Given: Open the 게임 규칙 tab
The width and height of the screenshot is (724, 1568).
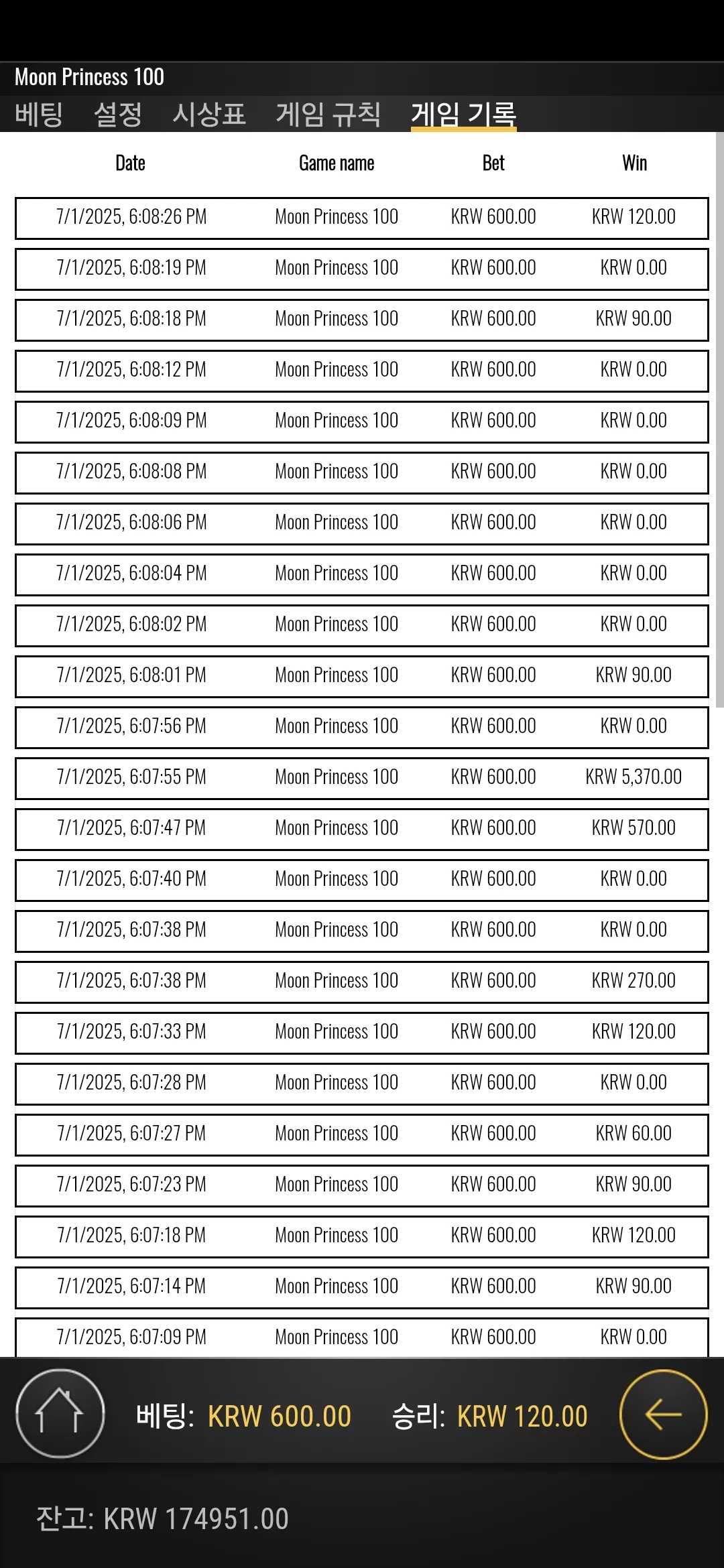Looking at the screenshot, I should pyautogui.click(x=328, y=114).
